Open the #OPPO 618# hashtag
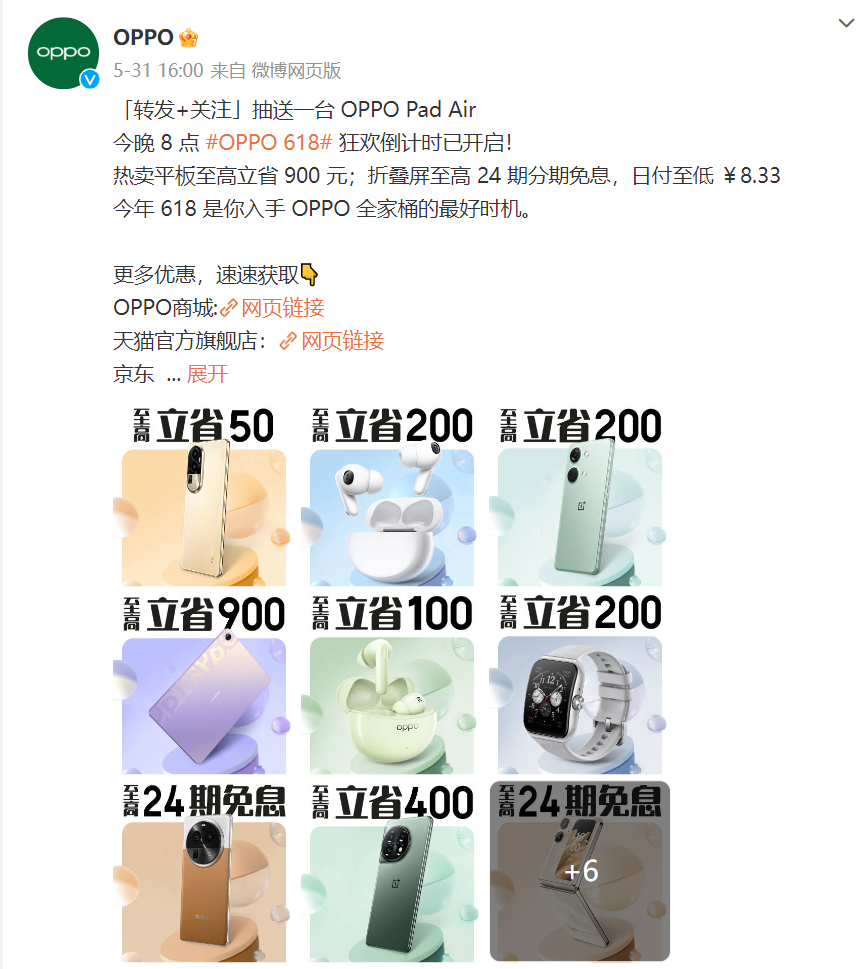861x969 pixels. [276, 142]
